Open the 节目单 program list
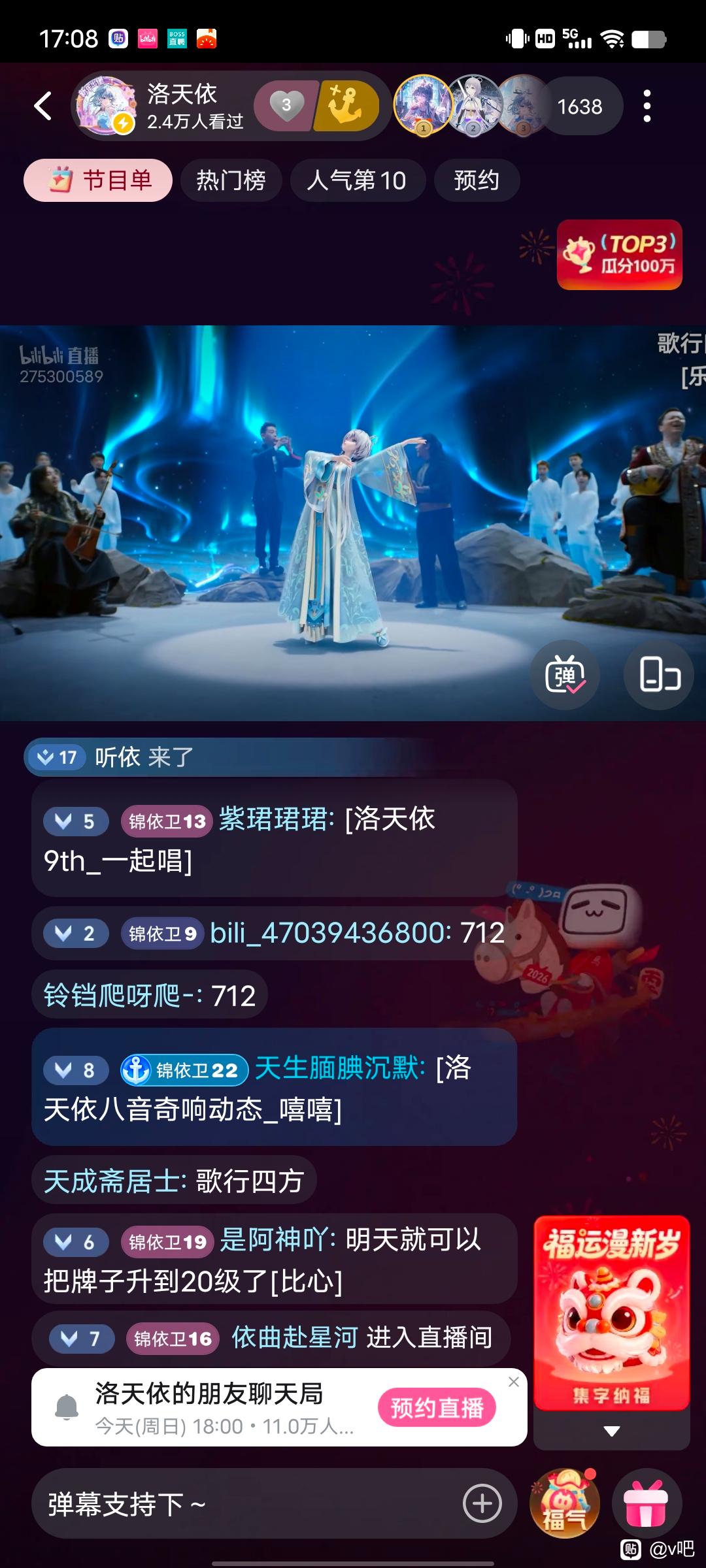 pos(99,180)
